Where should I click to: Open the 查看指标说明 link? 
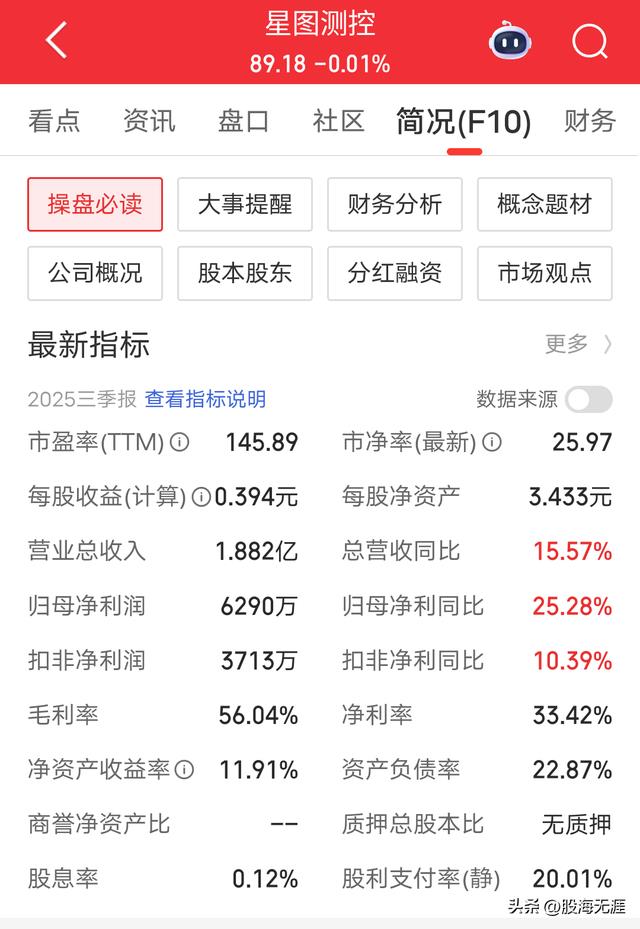(x=205, y=399)
